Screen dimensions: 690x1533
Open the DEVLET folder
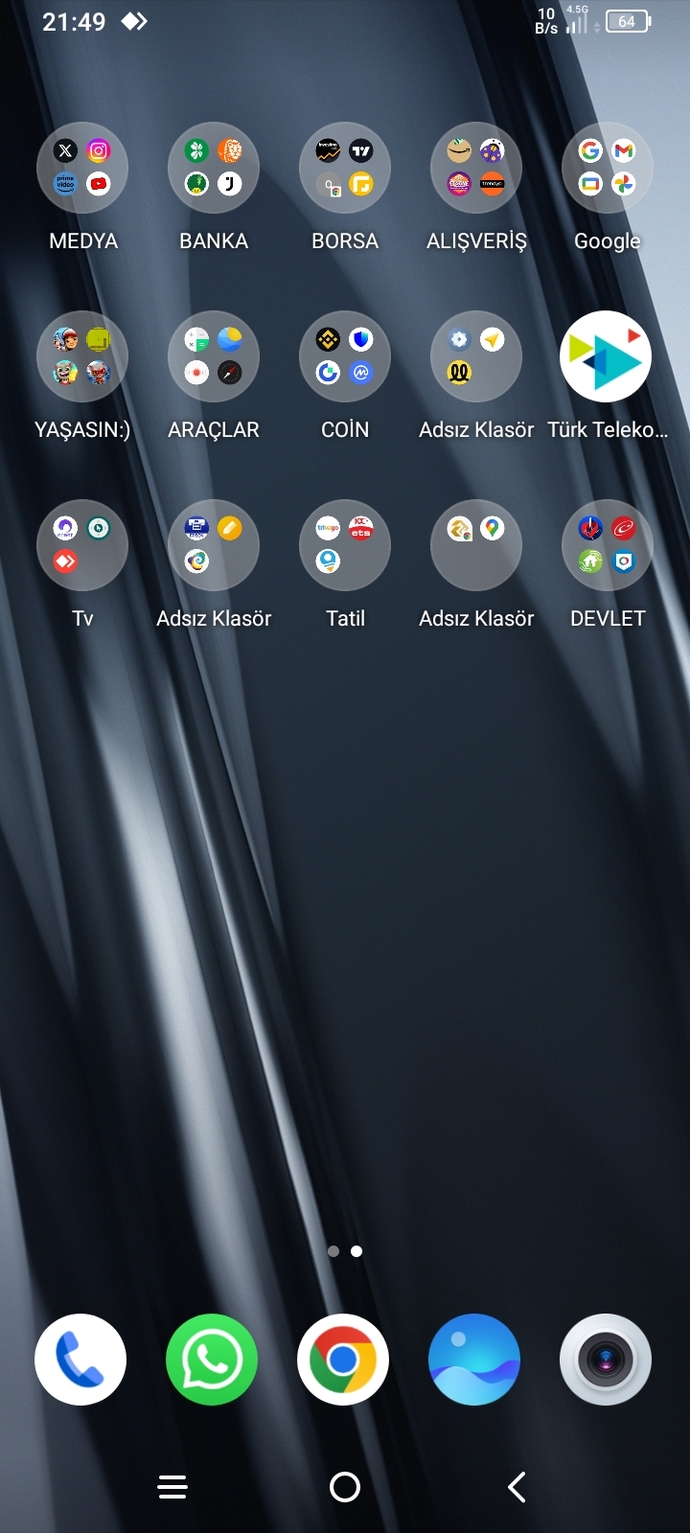coord(607,546)
